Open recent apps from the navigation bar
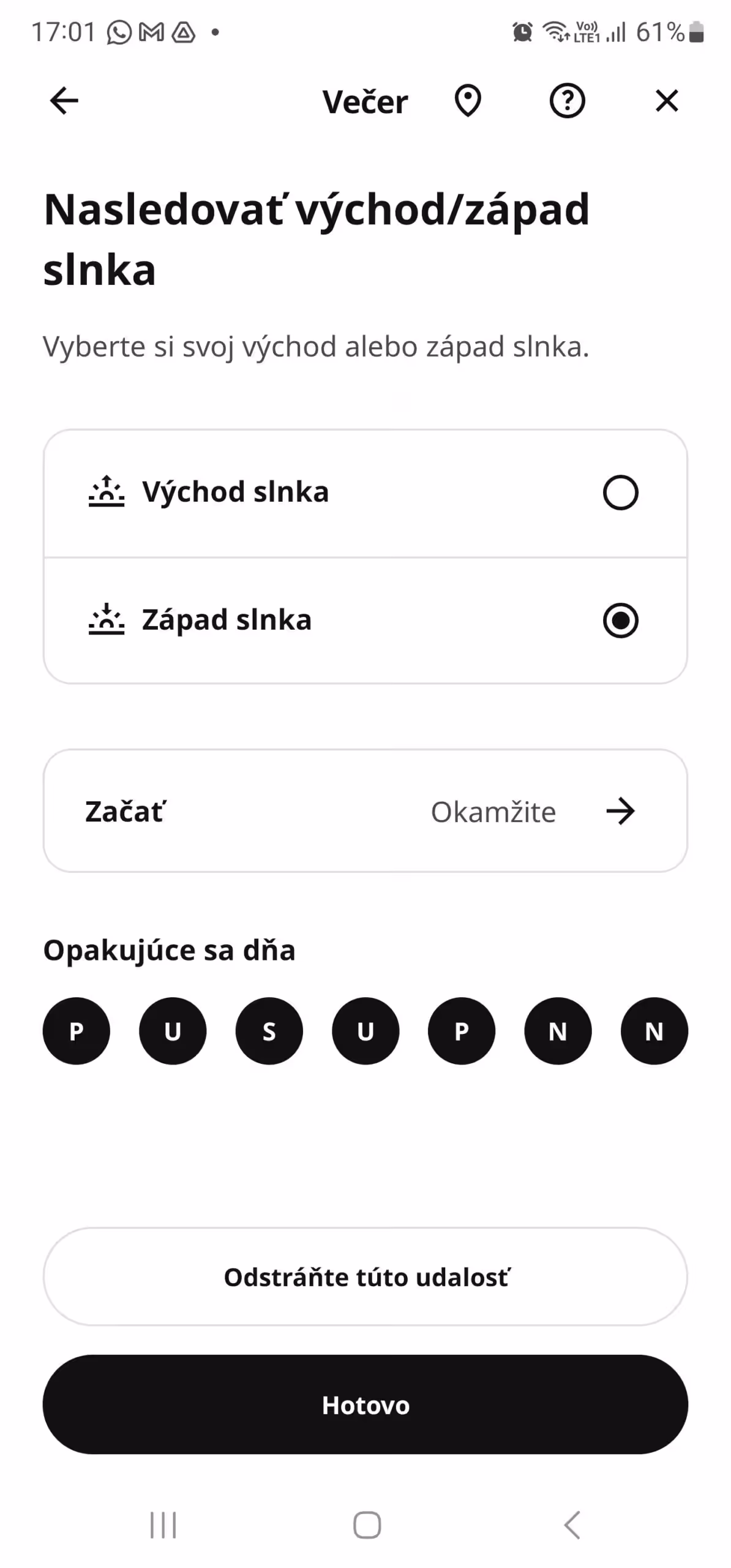Image resolution: width=731 pixels, height=1568 pixels. [163, 1525]
